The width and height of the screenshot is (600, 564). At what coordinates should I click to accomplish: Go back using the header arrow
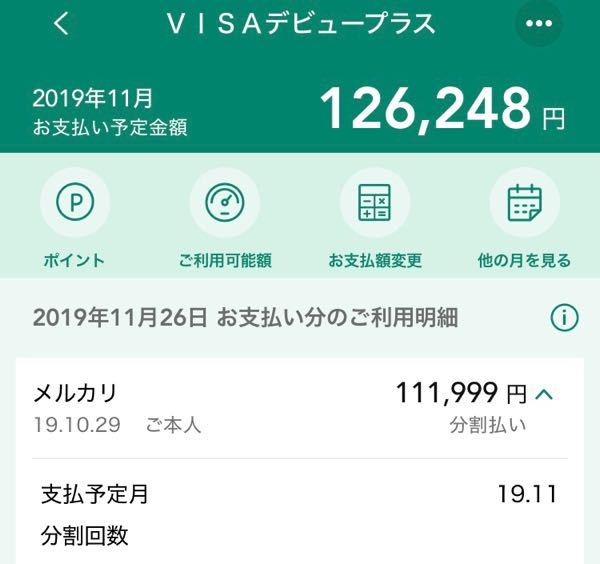point(62,25)
